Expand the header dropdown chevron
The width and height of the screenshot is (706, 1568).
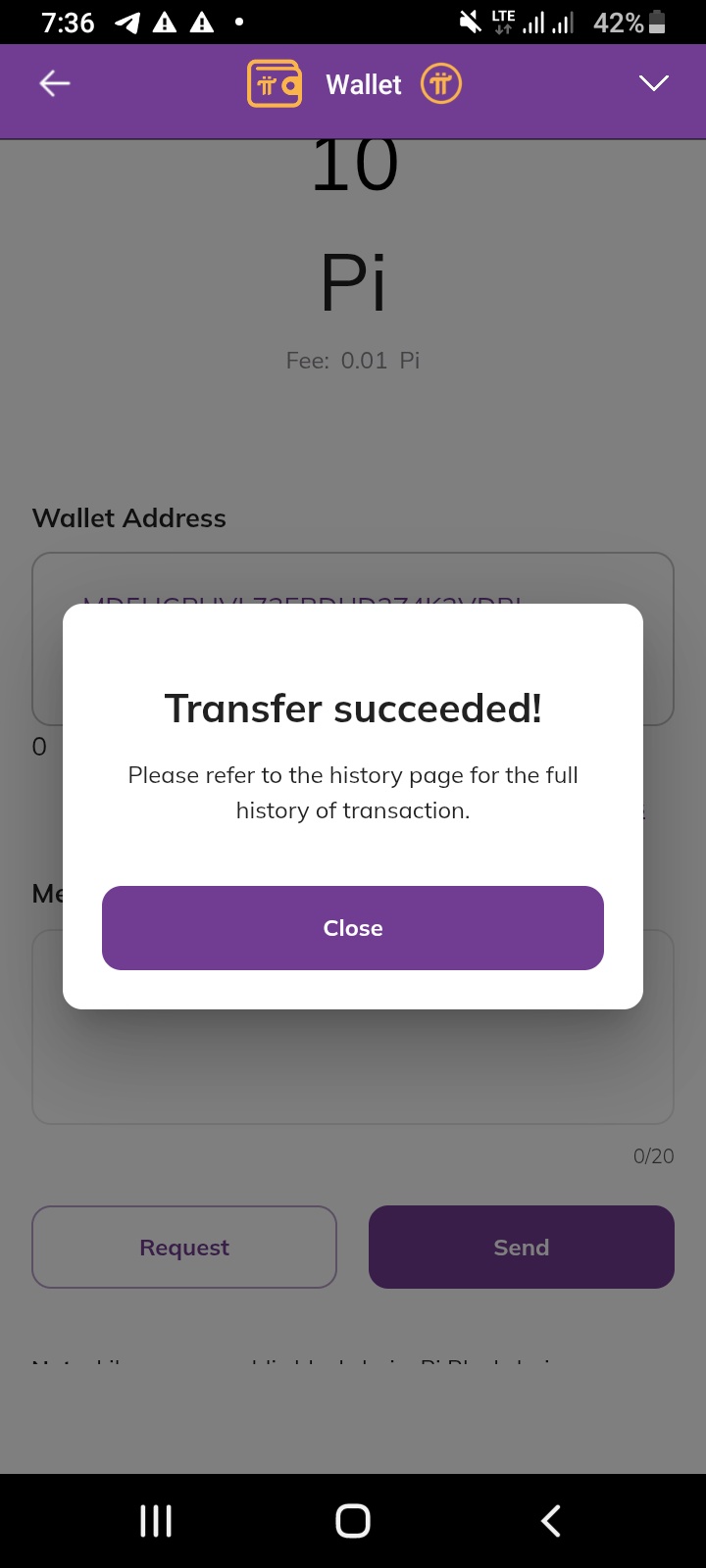click(x=653, y=84)
